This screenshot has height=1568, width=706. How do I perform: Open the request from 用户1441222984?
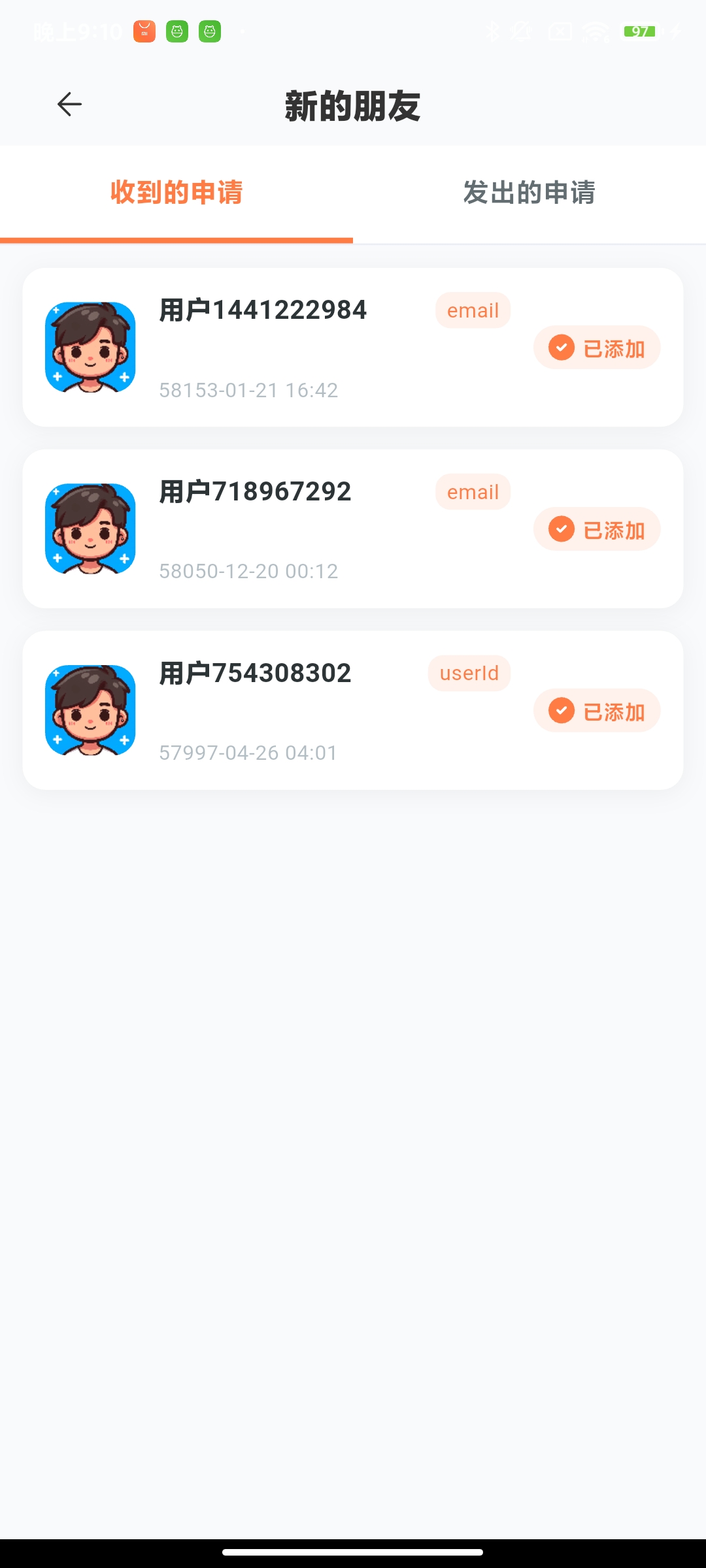click(x=353, y=347)
